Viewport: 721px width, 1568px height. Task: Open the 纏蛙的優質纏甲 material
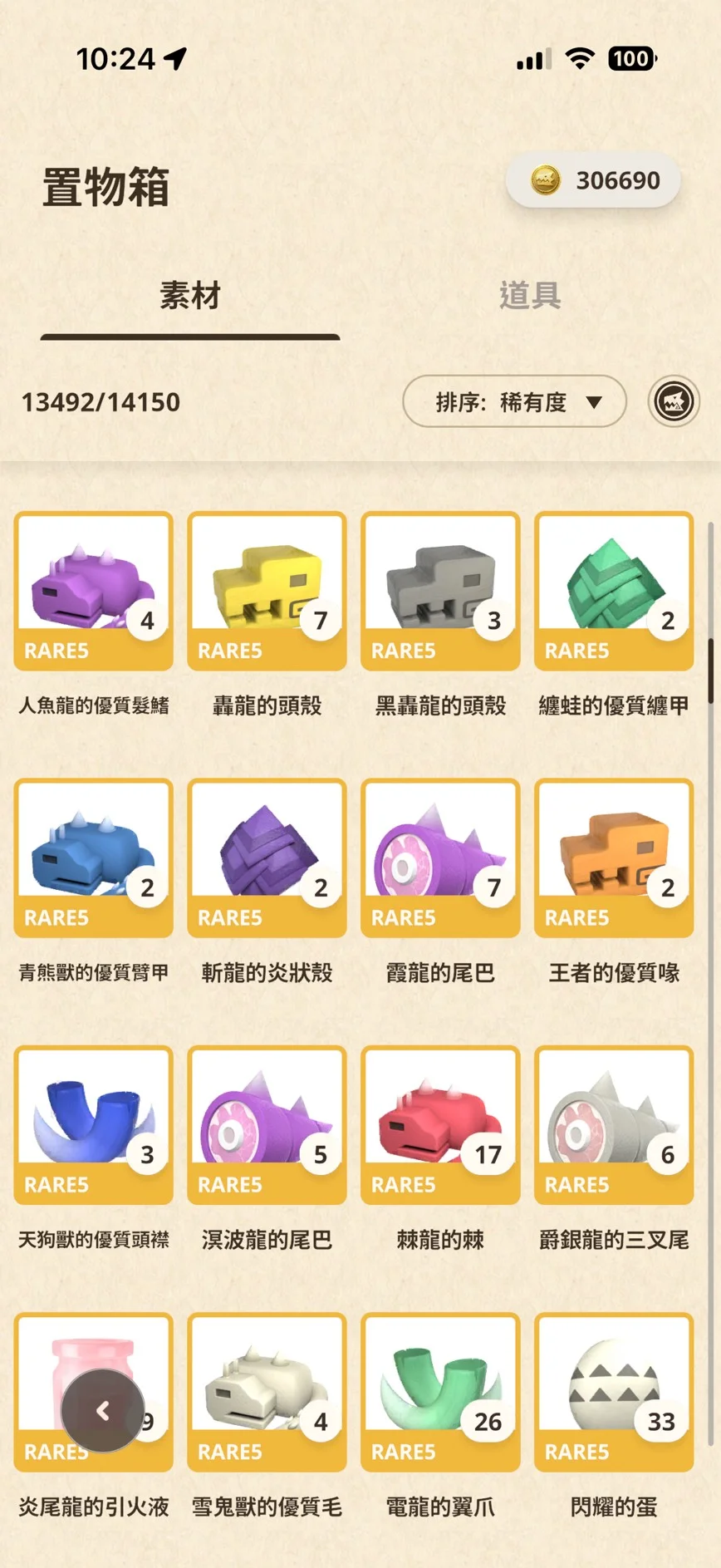click(614, 592)
